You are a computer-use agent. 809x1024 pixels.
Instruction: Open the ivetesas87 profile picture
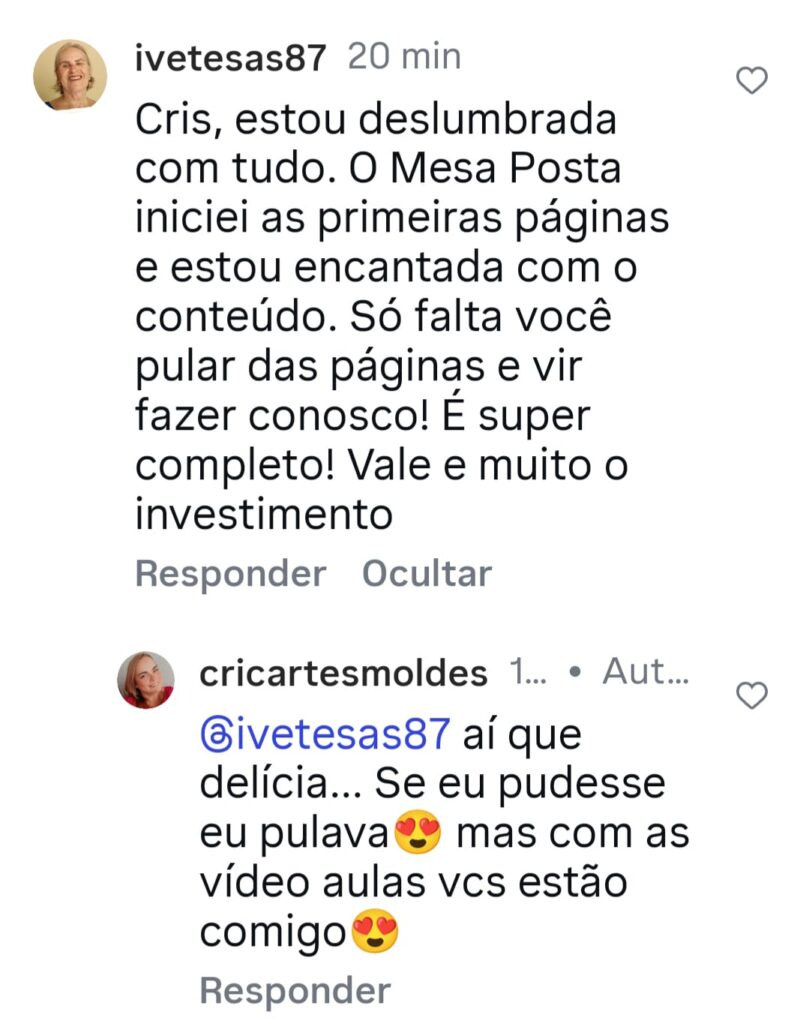click(x=70, y=75)
